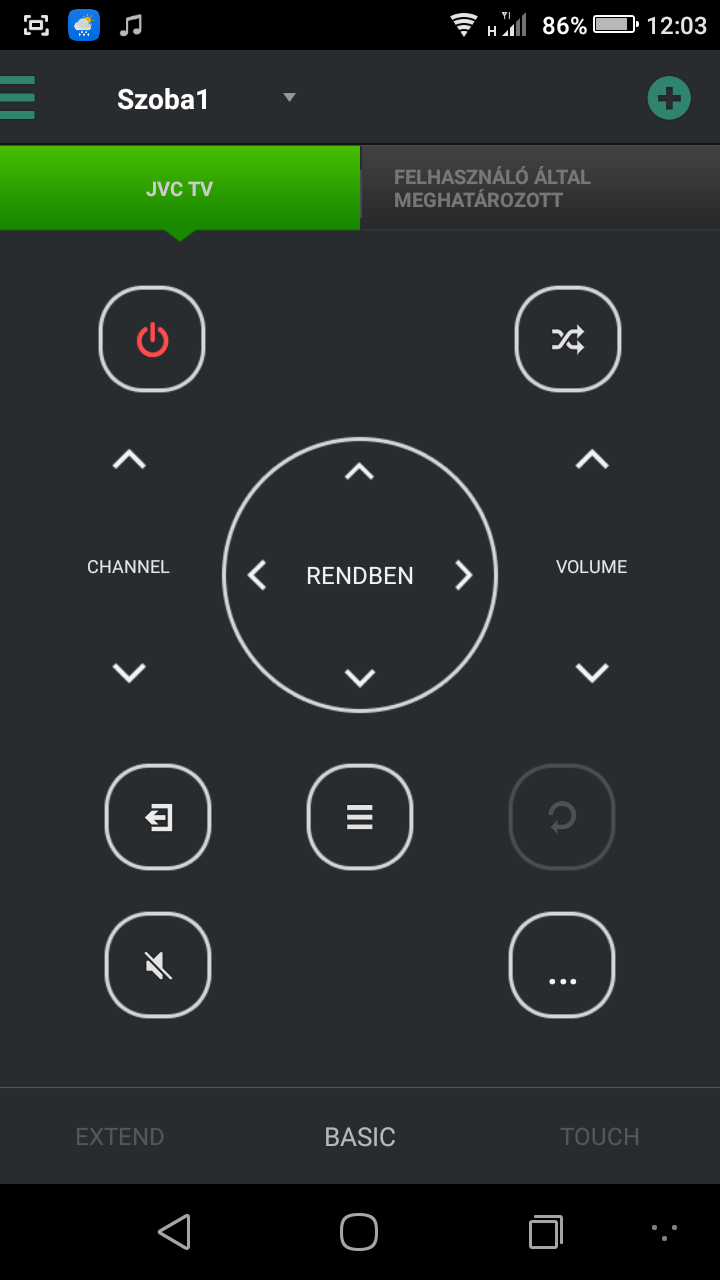720x1280 pixels.
Task: Go to previous channel with down arrow
Action: pos(129,673)
